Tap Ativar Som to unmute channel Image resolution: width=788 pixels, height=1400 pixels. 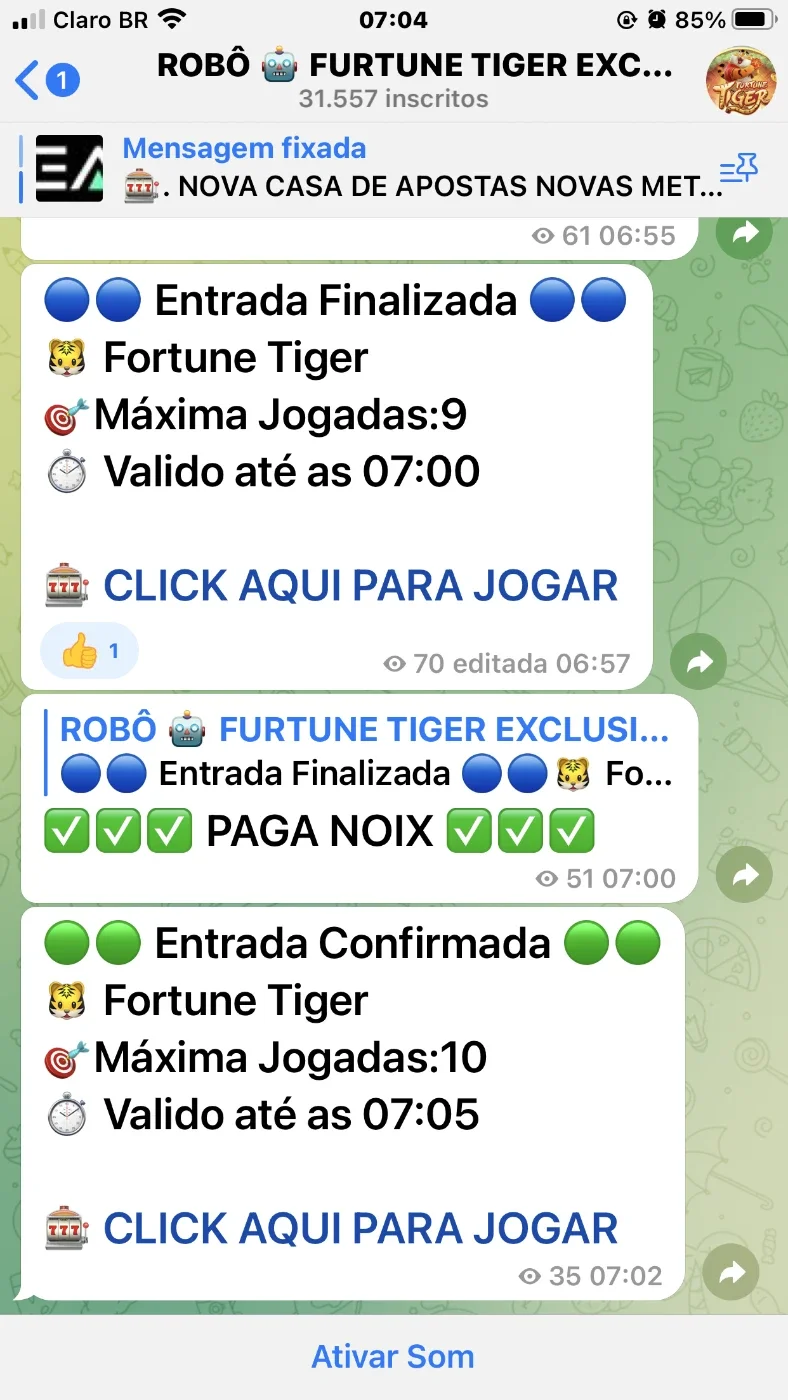[x=393, y=1357]
